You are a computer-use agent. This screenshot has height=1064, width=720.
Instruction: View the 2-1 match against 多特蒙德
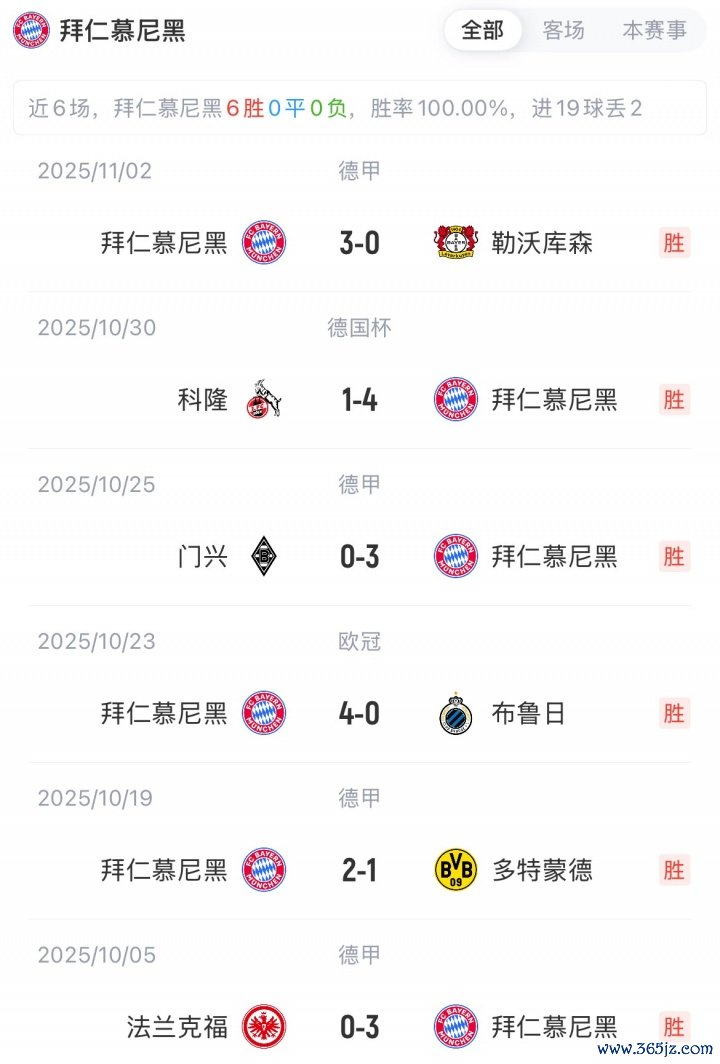coord(360,870)
